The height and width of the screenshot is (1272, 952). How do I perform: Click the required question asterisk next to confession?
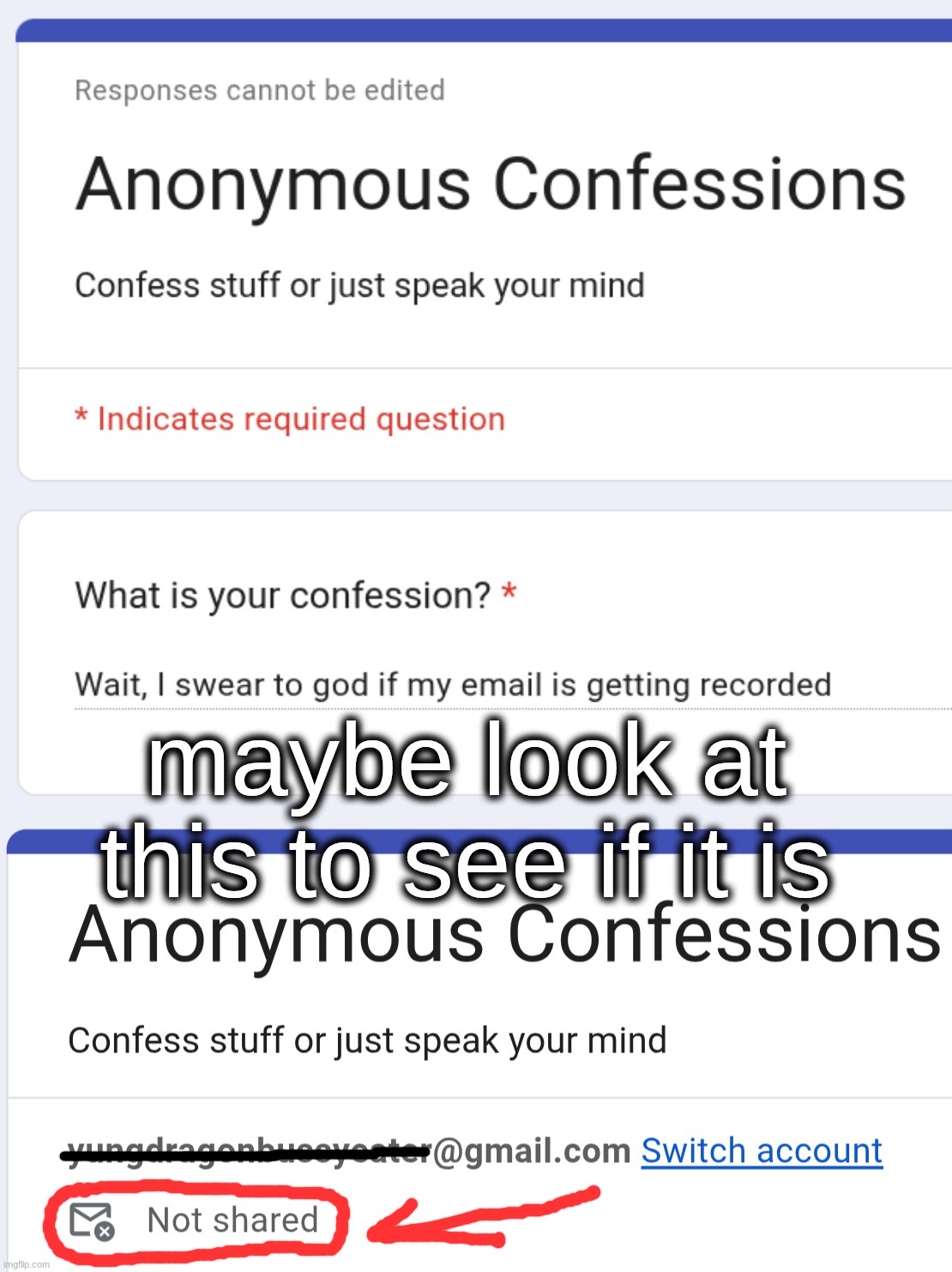[509, 590]
